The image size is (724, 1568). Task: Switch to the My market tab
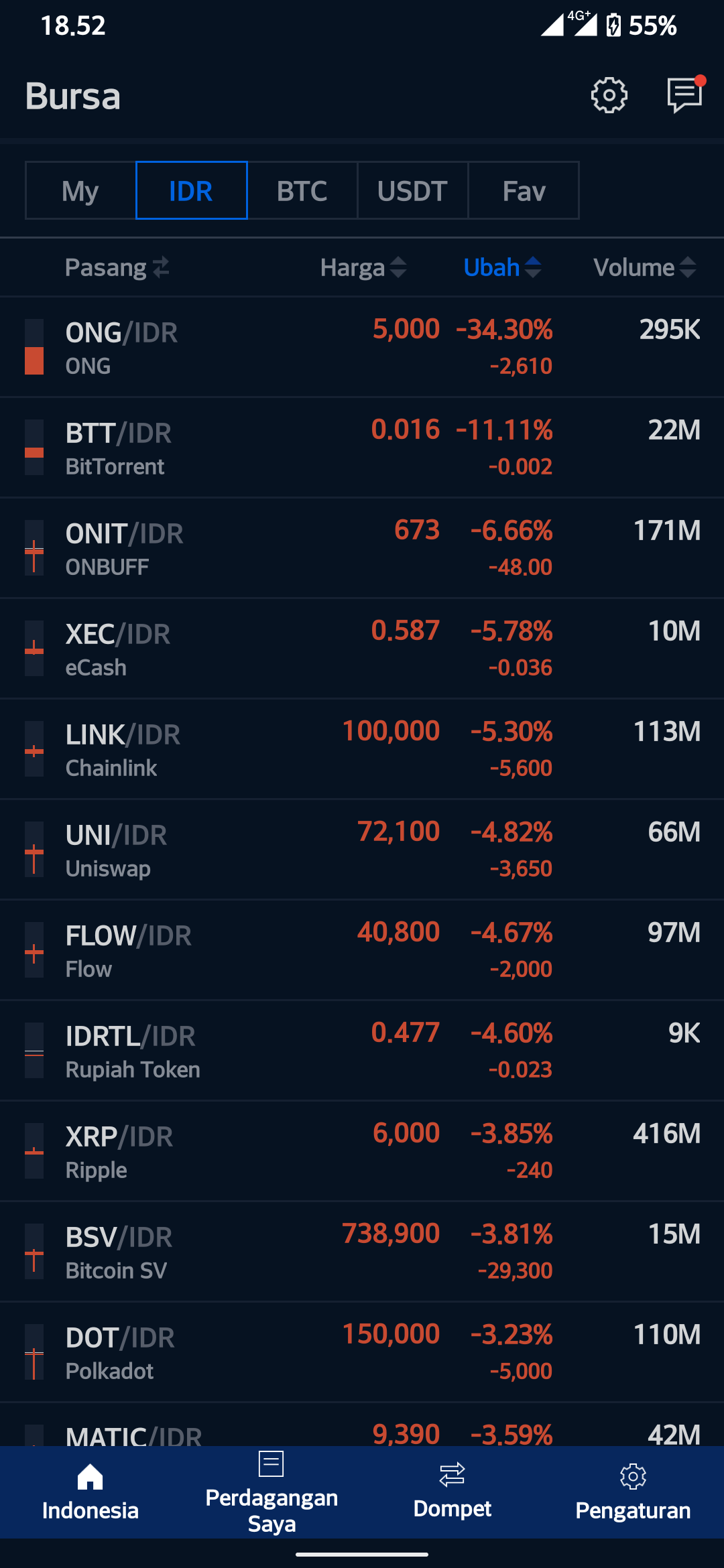80,191
